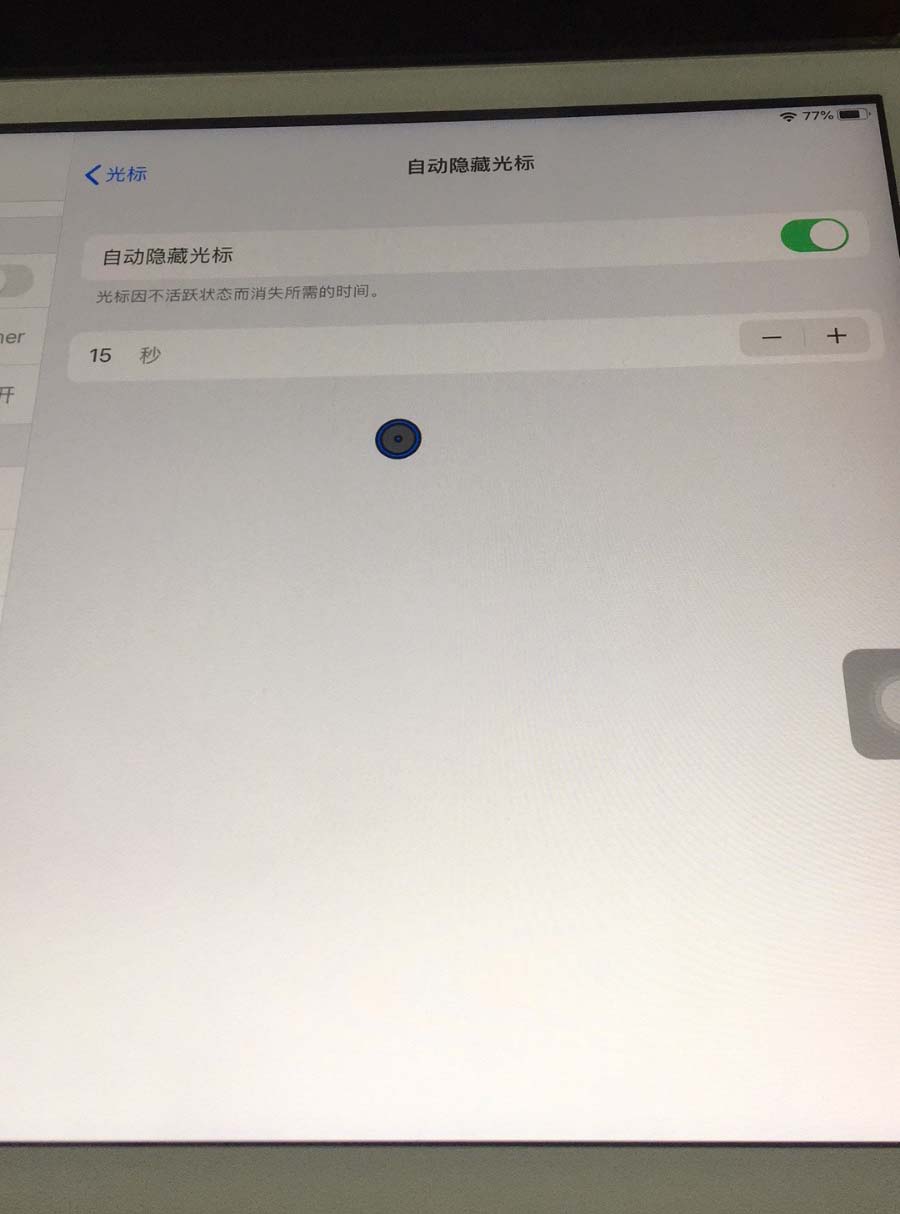Decrease seconds with the minus button
This screenshot has height=1214, width=900.
[771, 338]
